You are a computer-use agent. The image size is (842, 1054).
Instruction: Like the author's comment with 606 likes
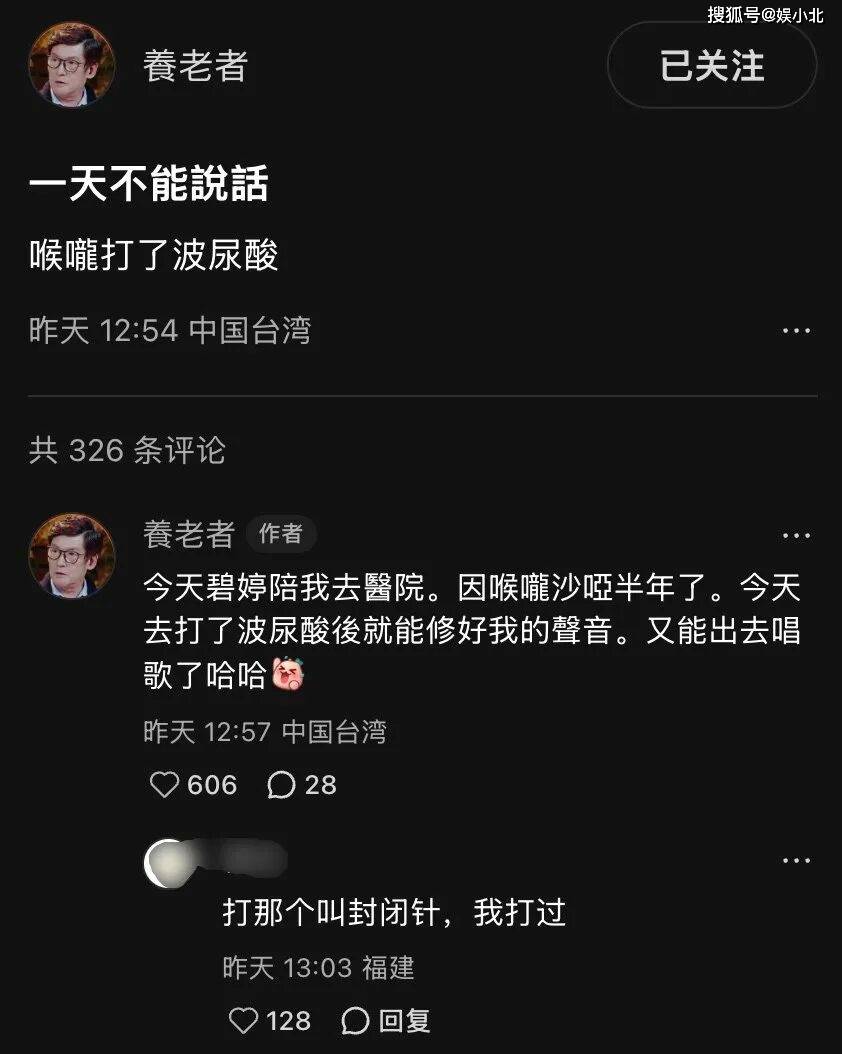click(165, 785)
